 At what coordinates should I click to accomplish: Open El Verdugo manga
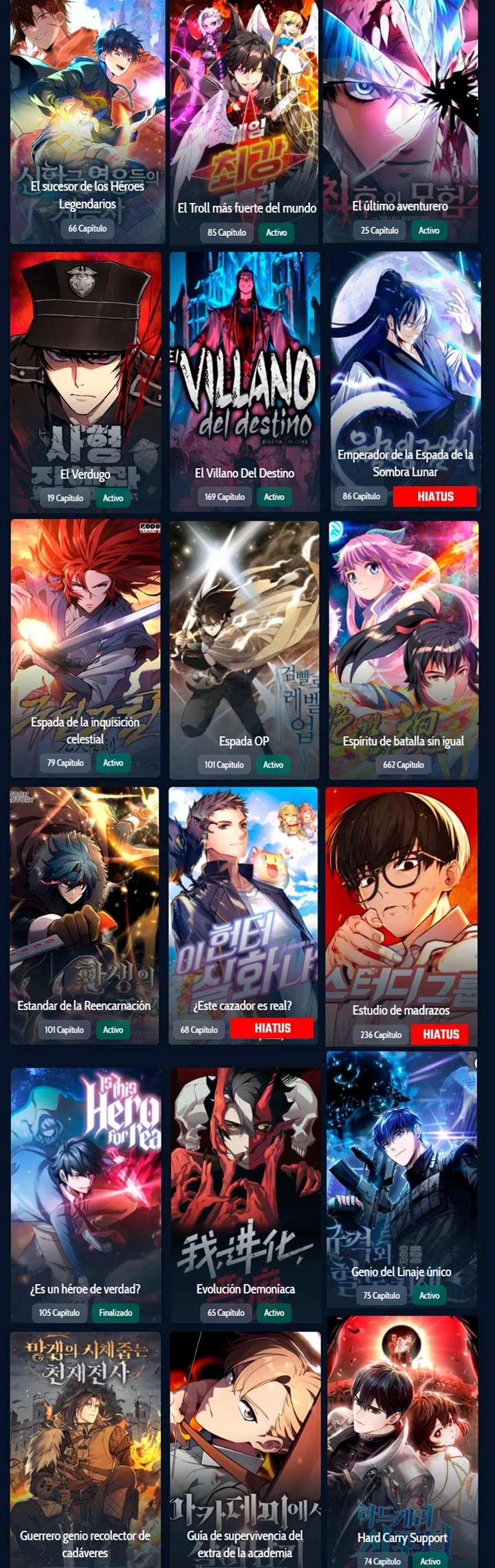tap(86, 382)
